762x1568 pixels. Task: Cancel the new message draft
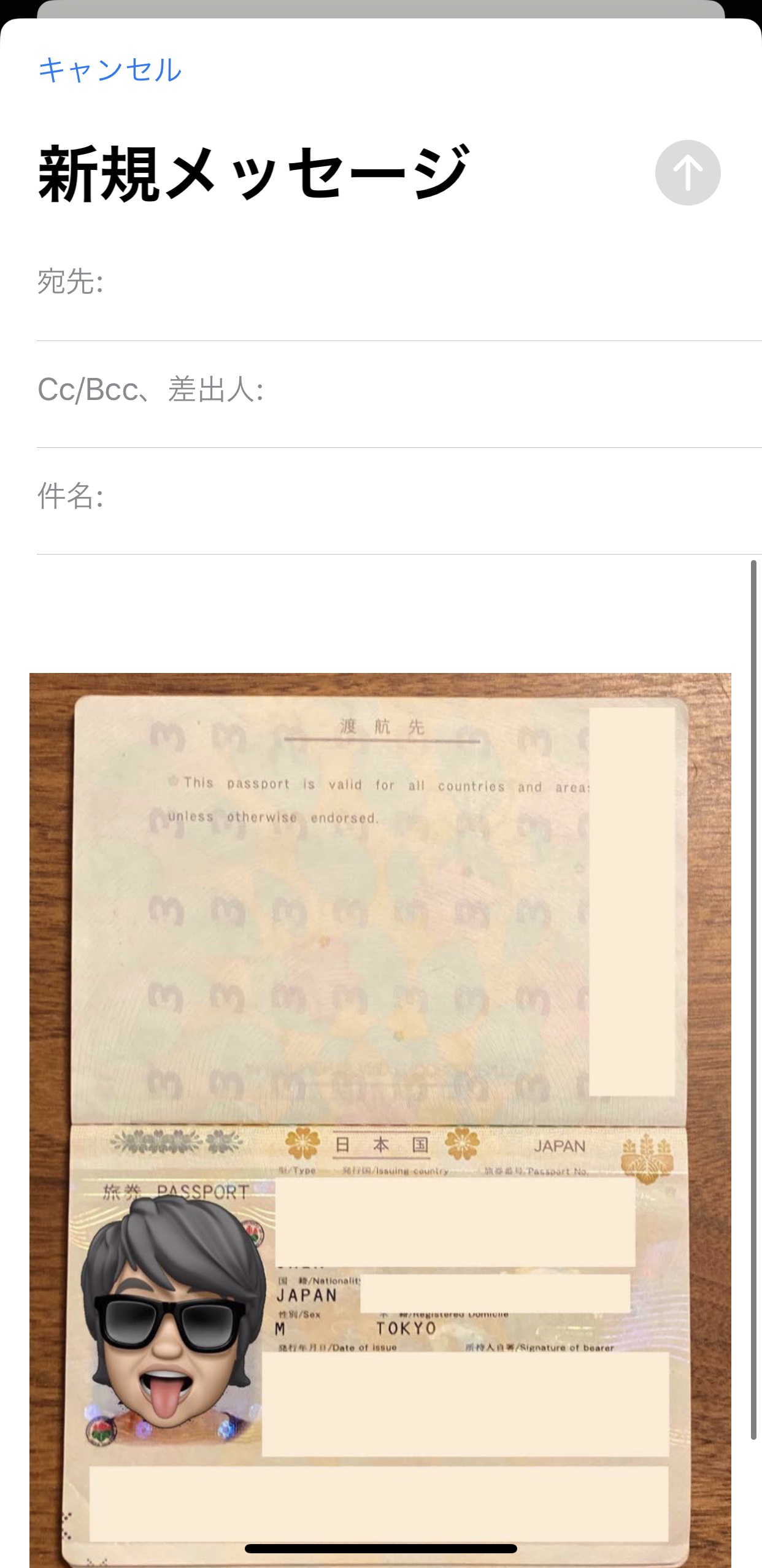[110, 70]
